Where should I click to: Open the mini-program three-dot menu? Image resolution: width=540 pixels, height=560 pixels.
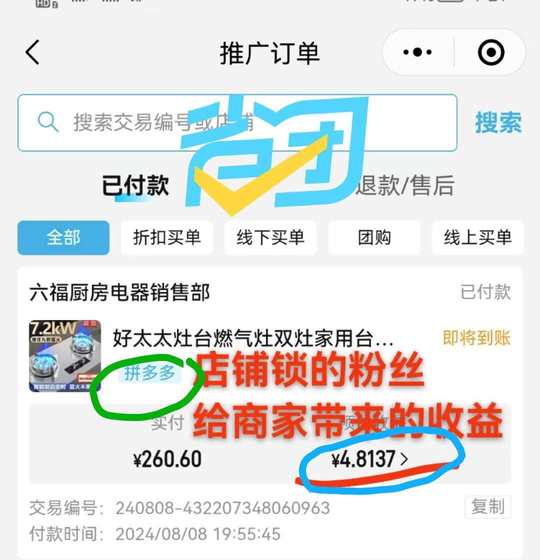pyautogui.click(x=417, y=52)
